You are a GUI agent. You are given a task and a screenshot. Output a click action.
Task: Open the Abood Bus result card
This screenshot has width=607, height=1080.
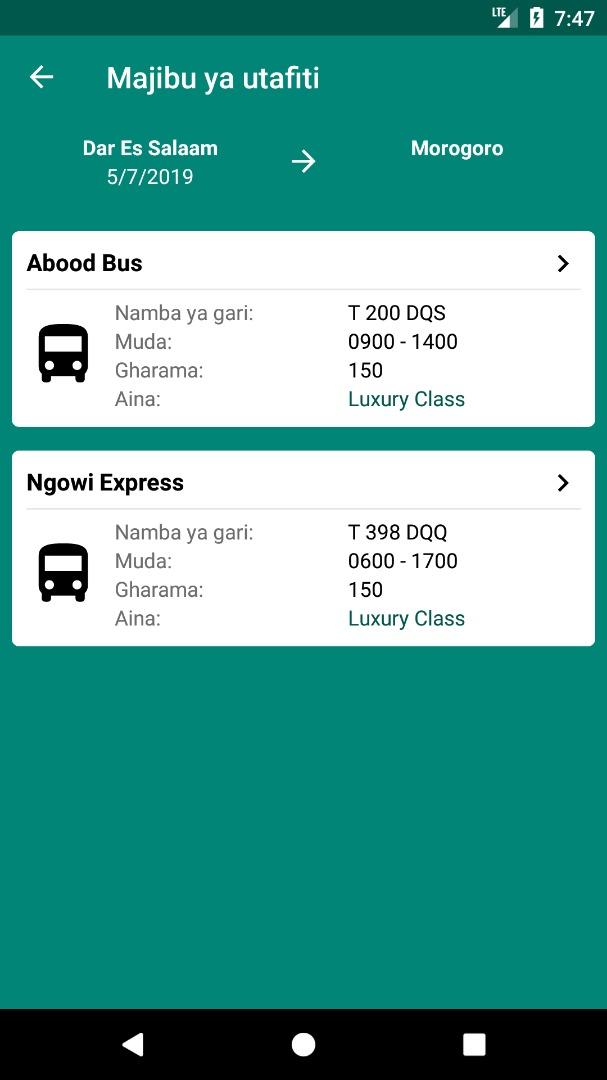tap(303, 329)
